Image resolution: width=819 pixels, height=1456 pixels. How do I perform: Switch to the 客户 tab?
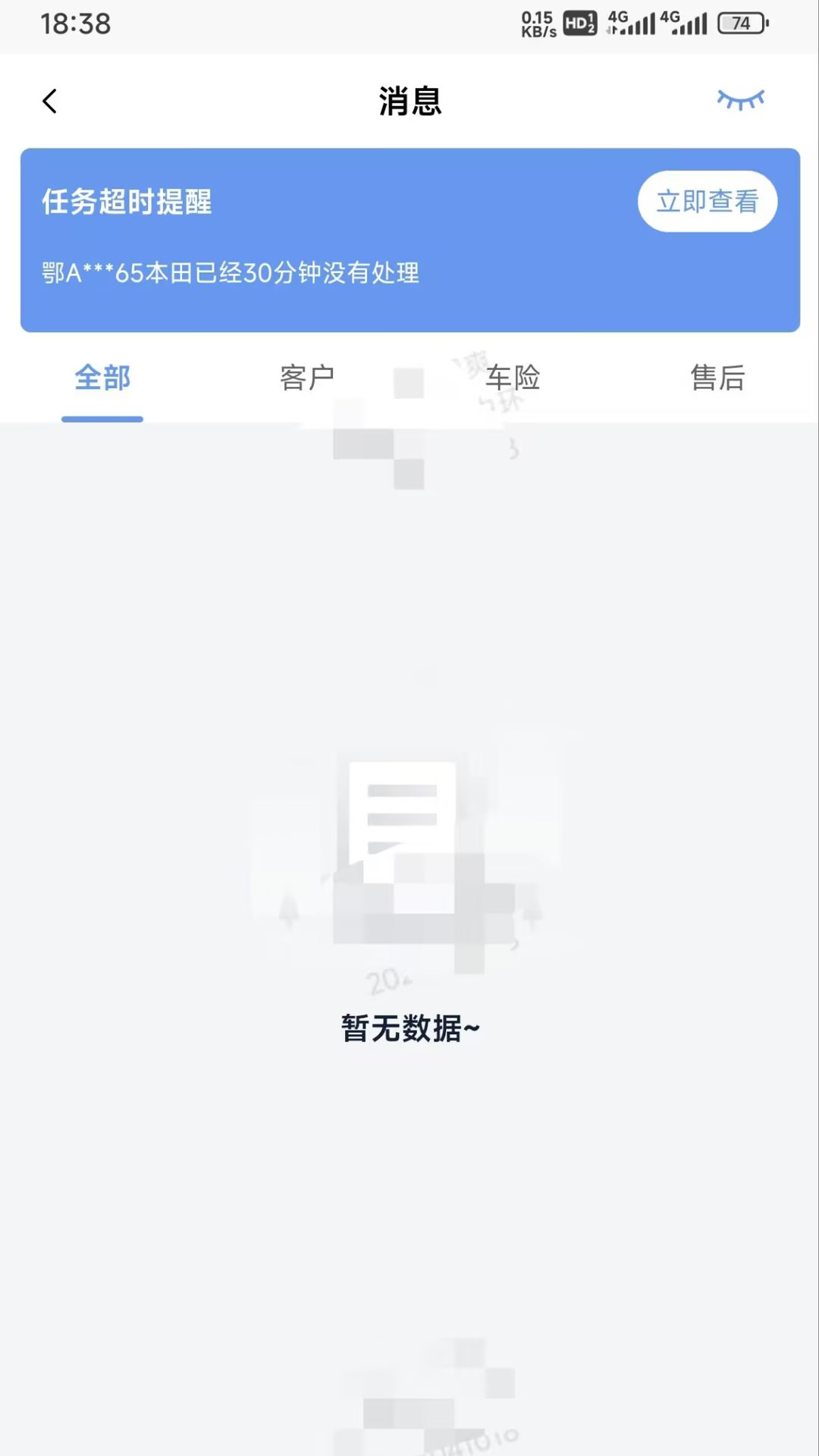pos(307,378)
